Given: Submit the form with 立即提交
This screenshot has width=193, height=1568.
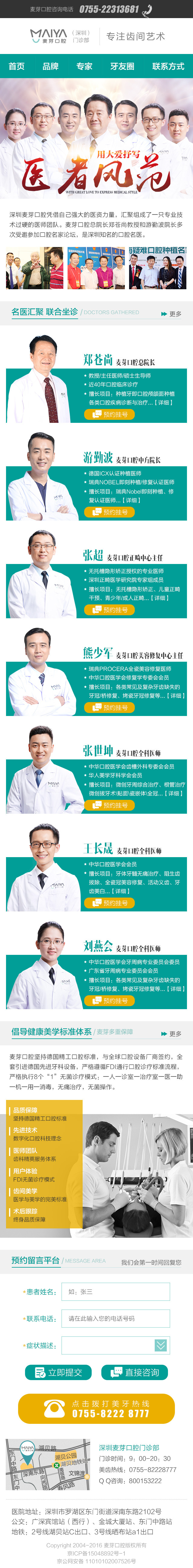Looking at the screenshot, I should [58, 1373].
